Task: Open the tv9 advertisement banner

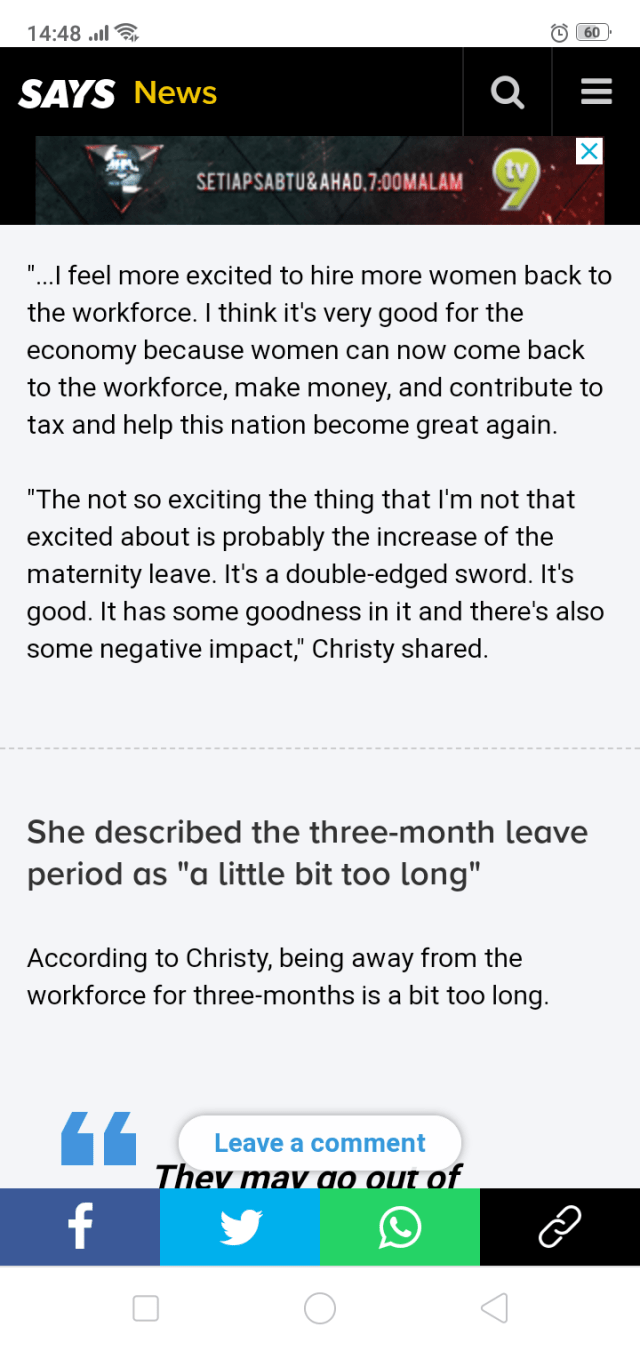Action: (320, 181)
